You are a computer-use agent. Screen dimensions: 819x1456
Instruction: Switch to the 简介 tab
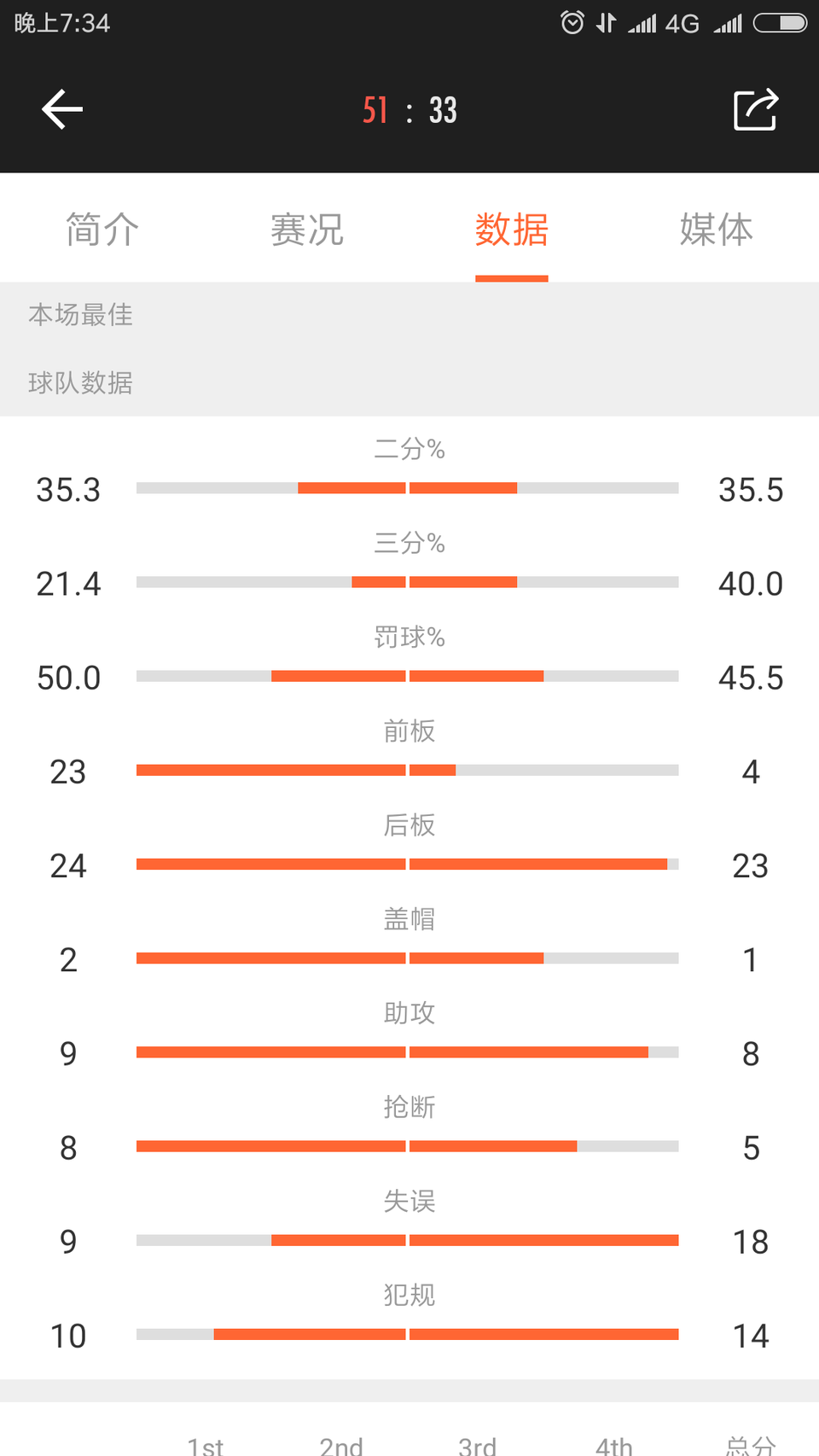(102, 230)
